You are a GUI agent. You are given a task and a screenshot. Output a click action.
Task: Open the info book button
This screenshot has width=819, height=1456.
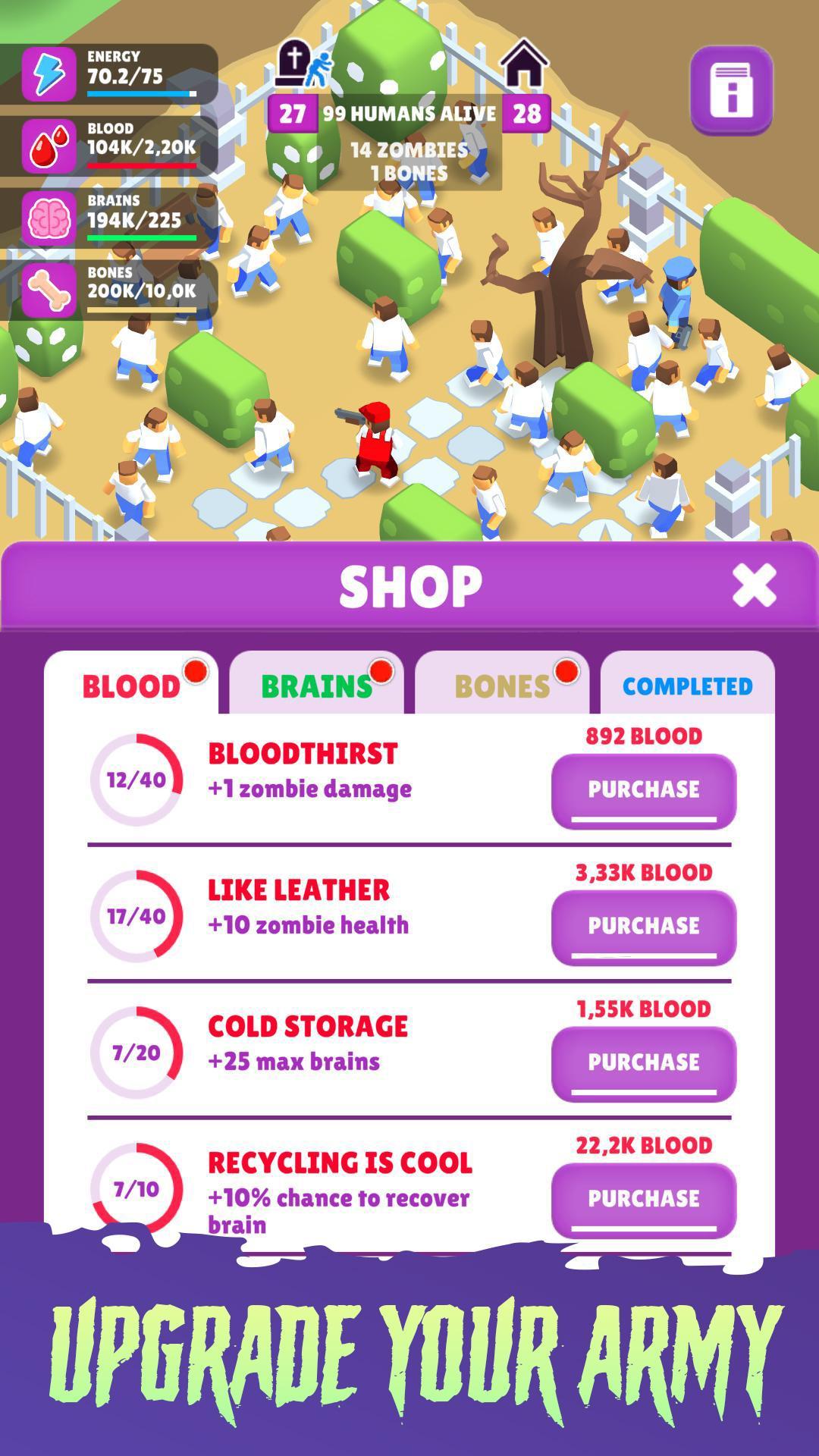click(731, 89)
